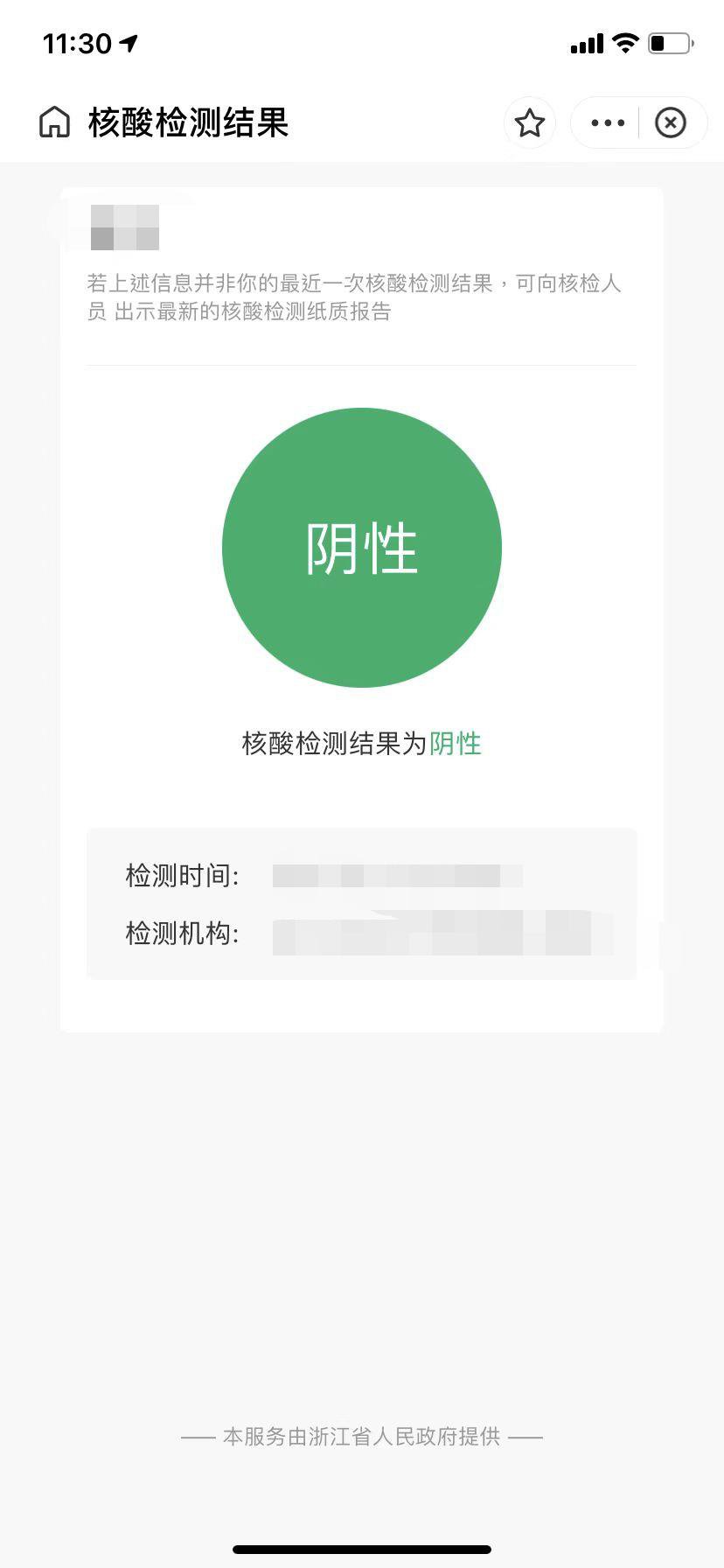
Task: Favorite this page with the star icon
Action: pyautogui.click(x=530, y=123)
